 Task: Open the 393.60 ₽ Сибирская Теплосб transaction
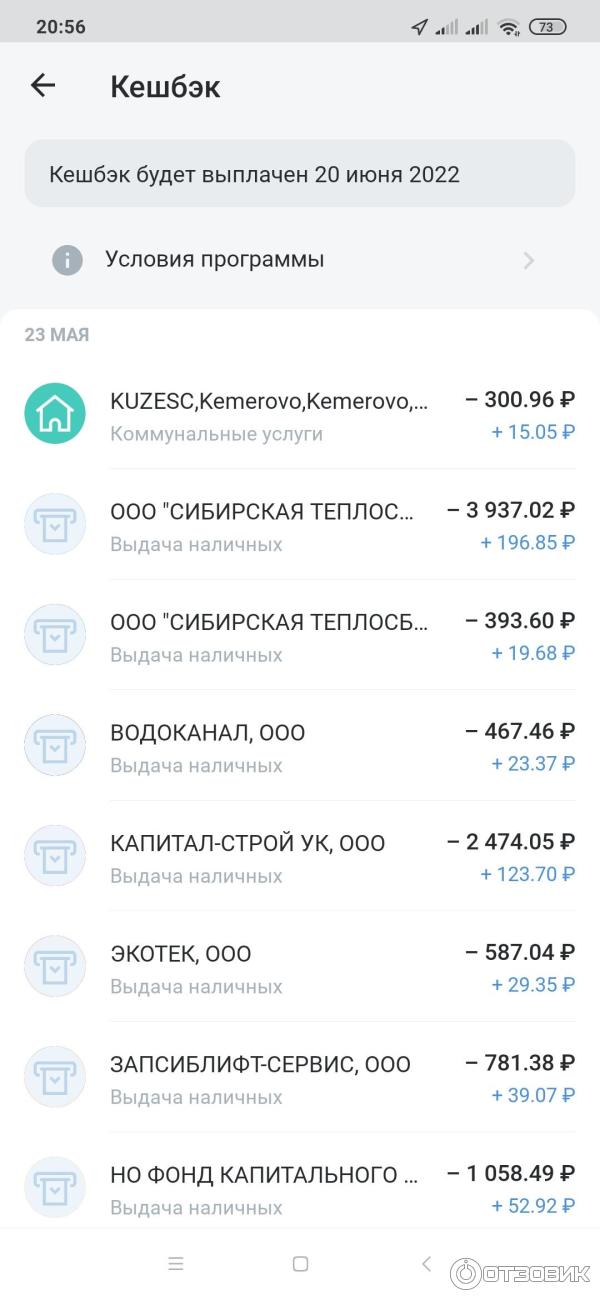pyautogui.click(x=300, y=636)
